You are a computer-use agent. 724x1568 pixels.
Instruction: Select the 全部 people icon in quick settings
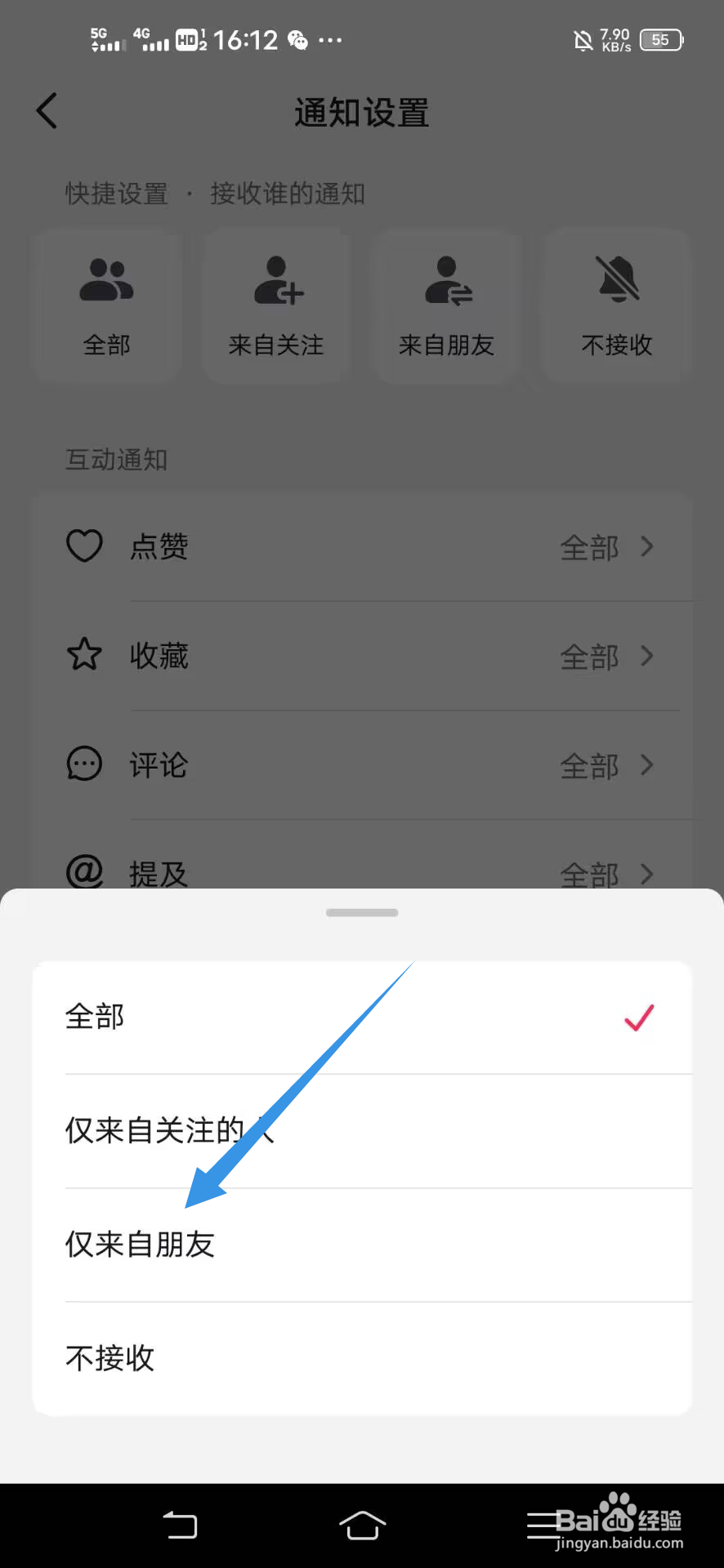coord(106,280)
